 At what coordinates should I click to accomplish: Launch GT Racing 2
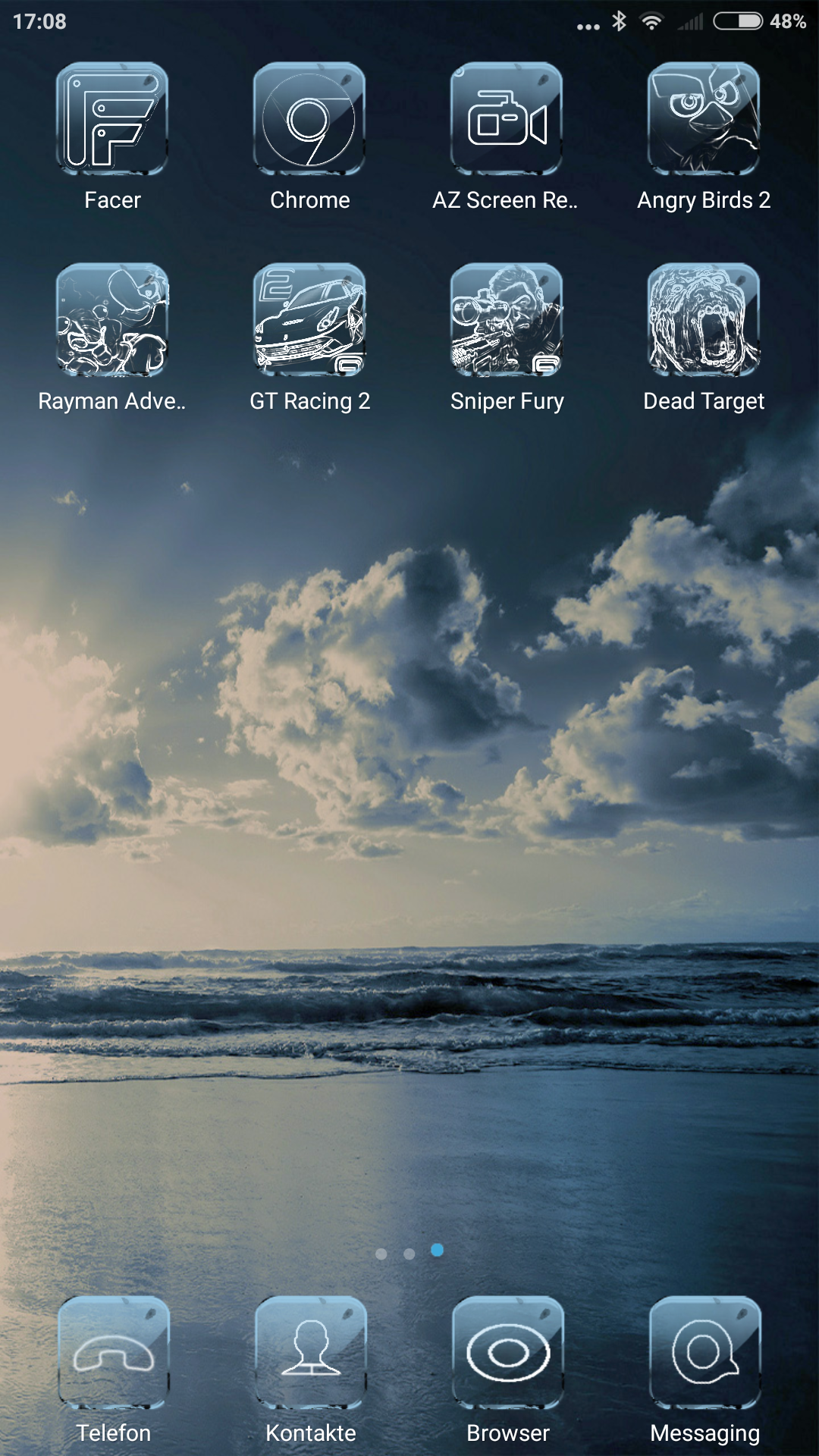[309, 320]
